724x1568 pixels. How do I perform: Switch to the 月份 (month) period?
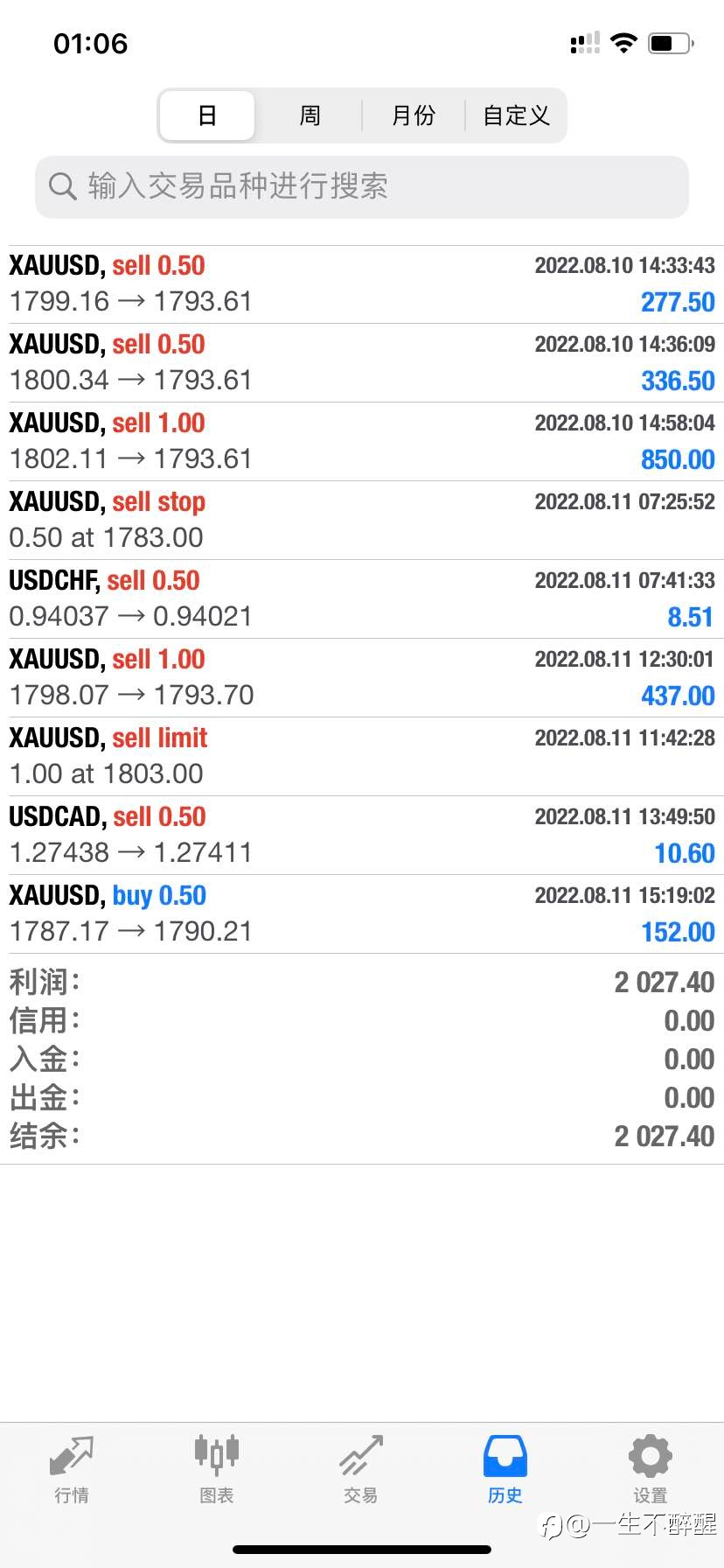413,115
